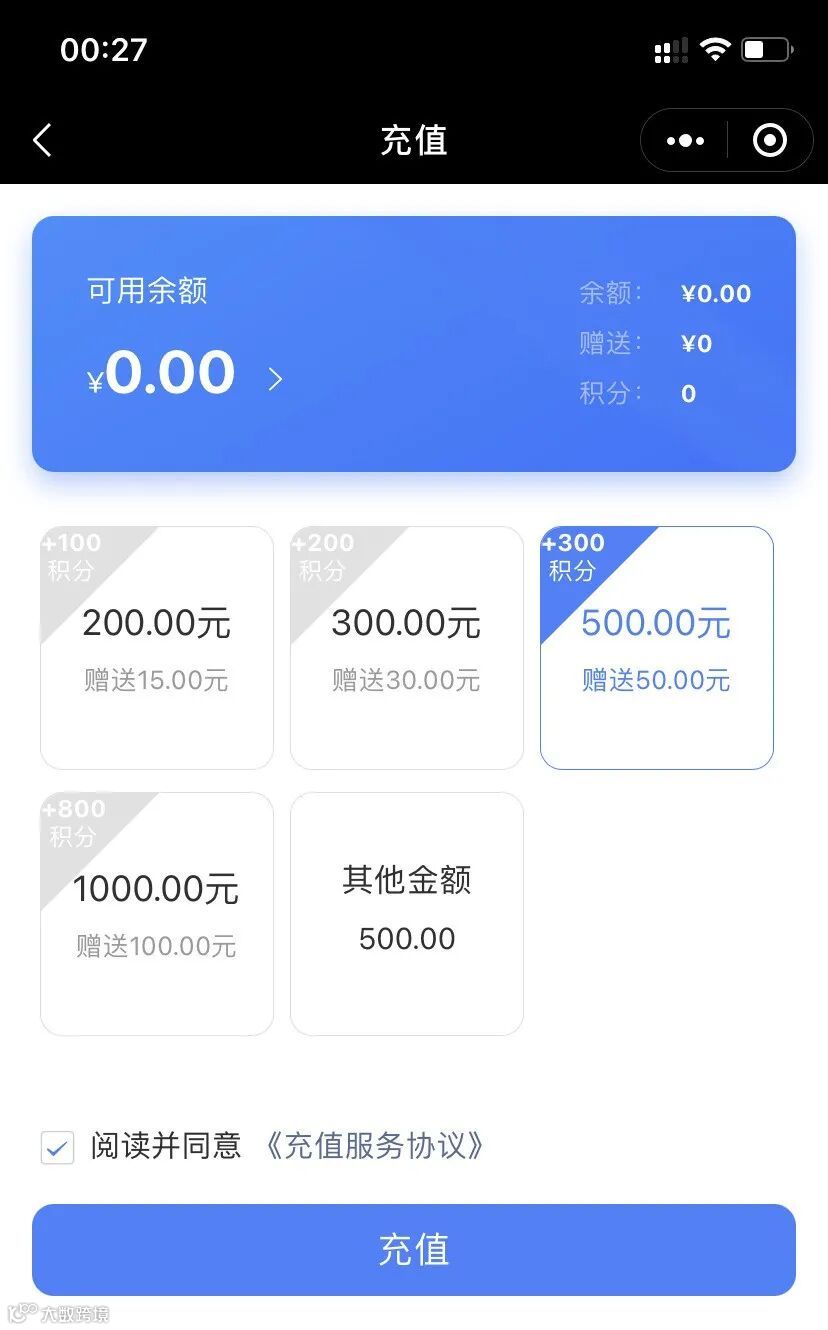This screenshot has height=1330, width=828.
Task: Select the 1000.00元 recharge tier
Action: click(157, 913)
